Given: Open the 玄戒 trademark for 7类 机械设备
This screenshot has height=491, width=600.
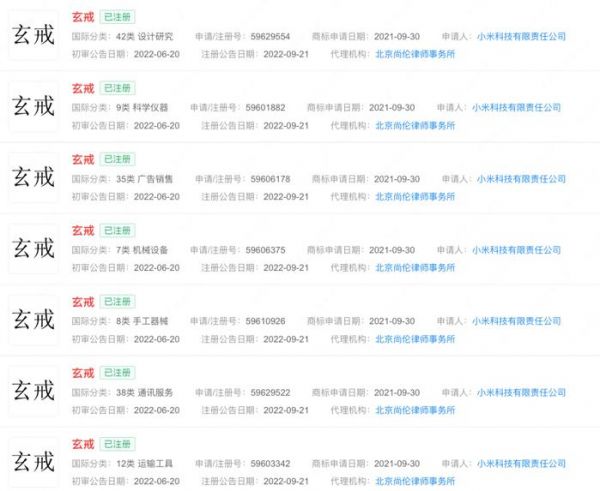Looking at the screenshot, I should 83,231.
